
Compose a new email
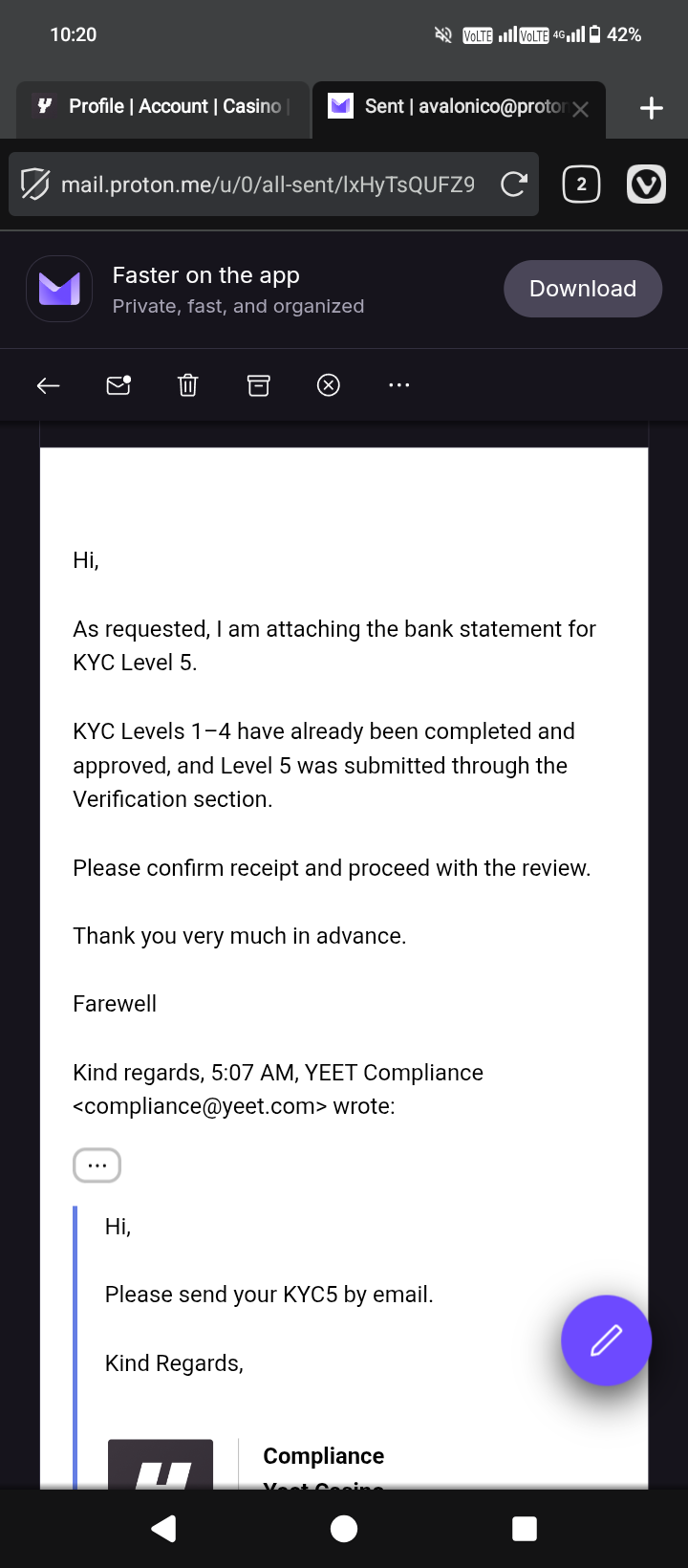606,1340
